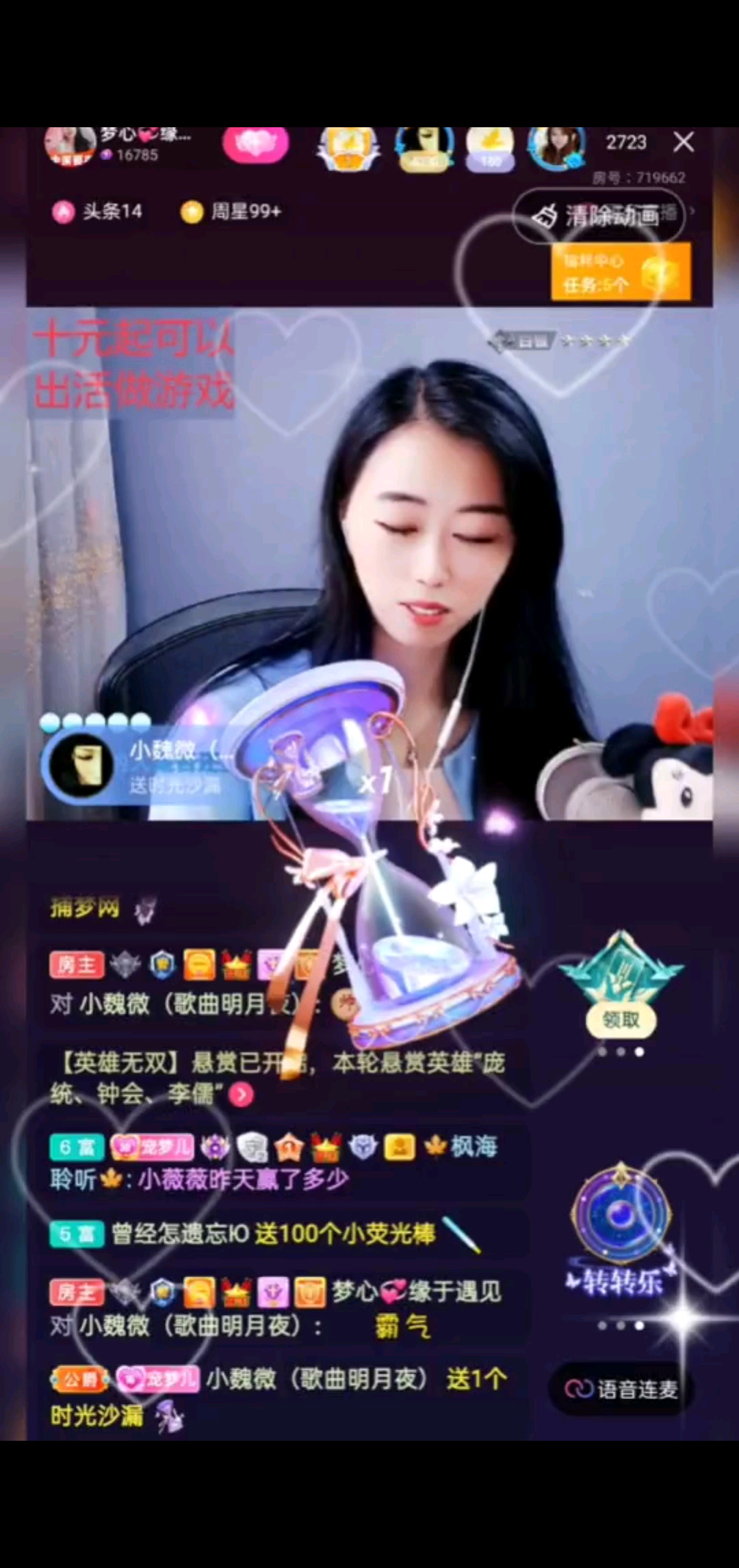Open top viewer avatar beside 2723

[556, 145]
